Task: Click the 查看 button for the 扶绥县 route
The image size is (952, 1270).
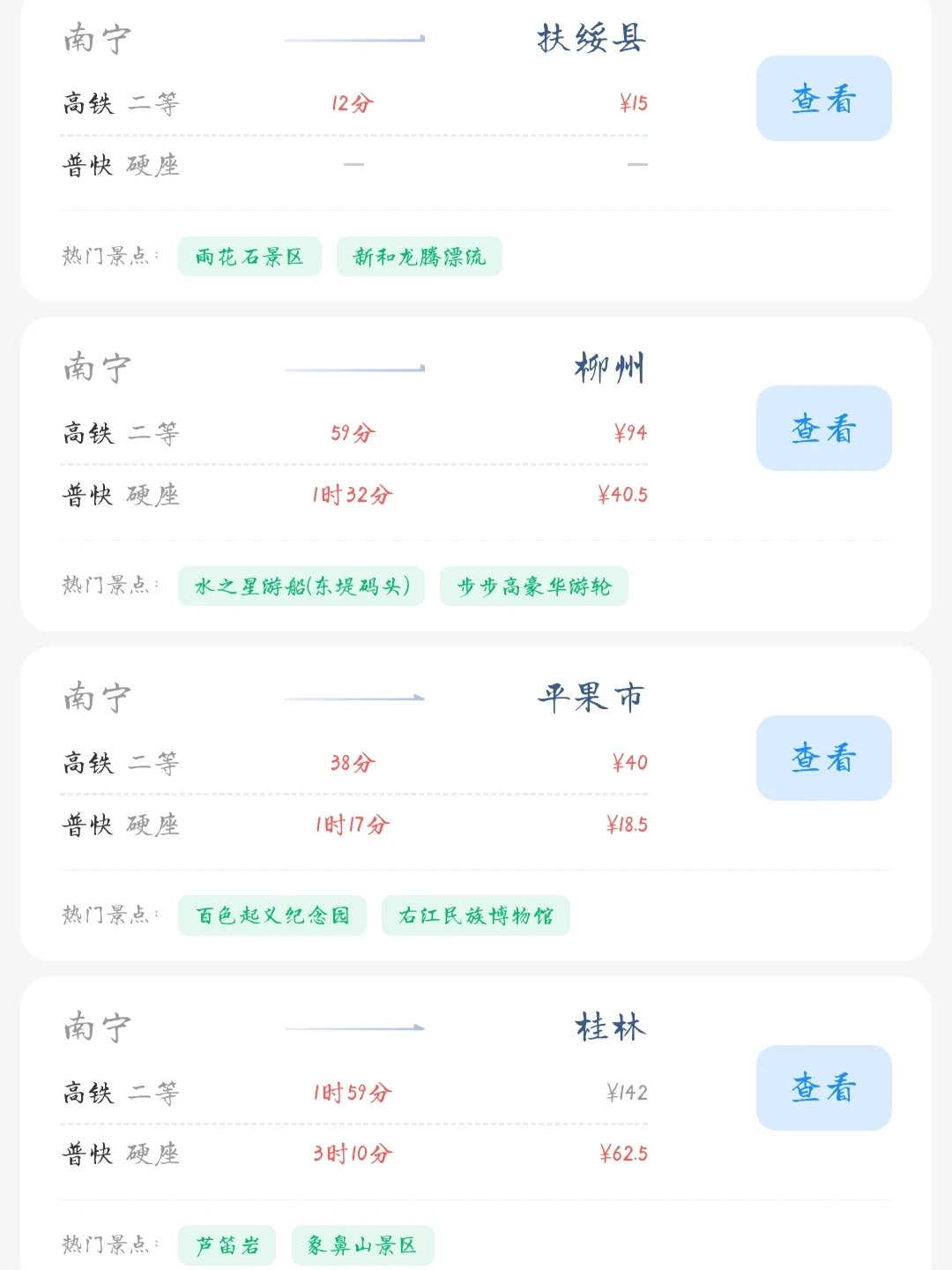Action: coord(823,98)
